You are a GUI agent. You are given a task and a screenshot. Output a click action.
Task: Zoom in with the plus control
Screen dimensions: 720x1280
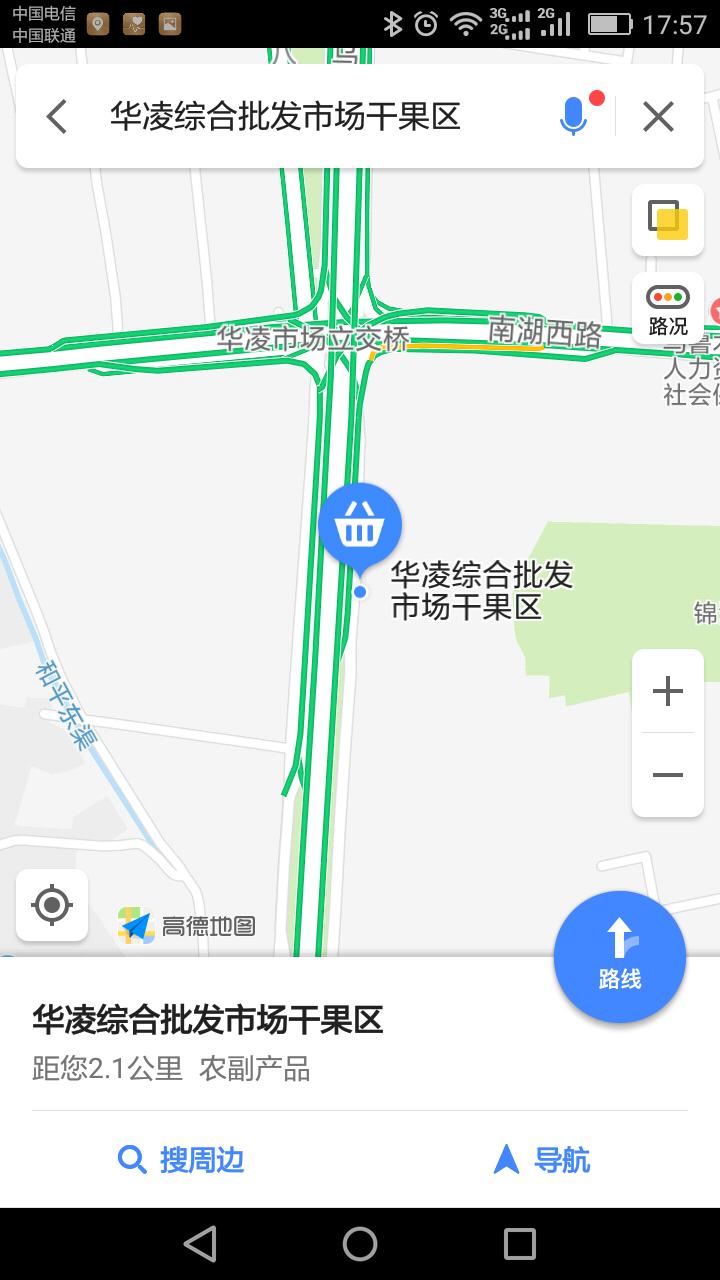(667, 690)
